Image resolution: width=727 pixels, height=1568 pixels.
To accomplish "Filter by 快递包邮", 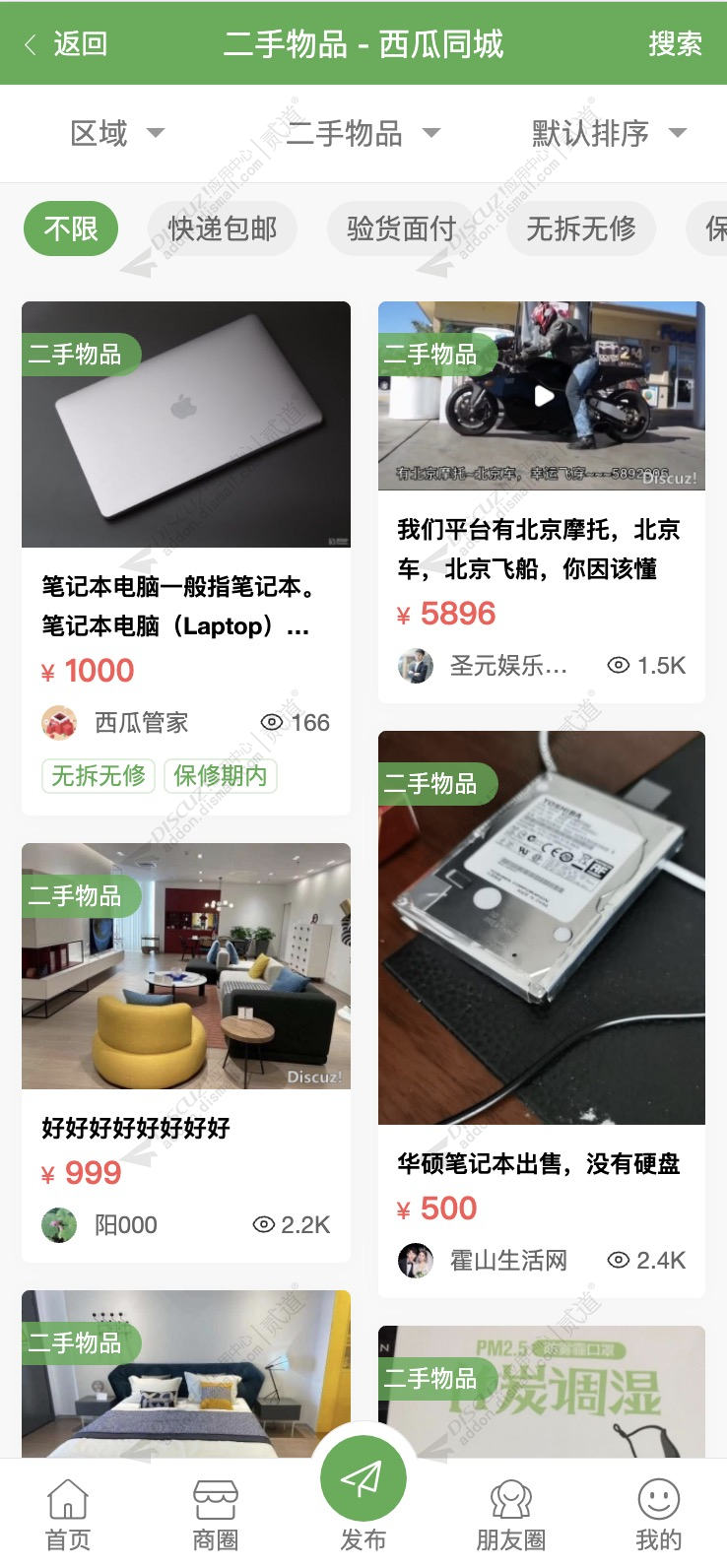I will coord(223,229).
